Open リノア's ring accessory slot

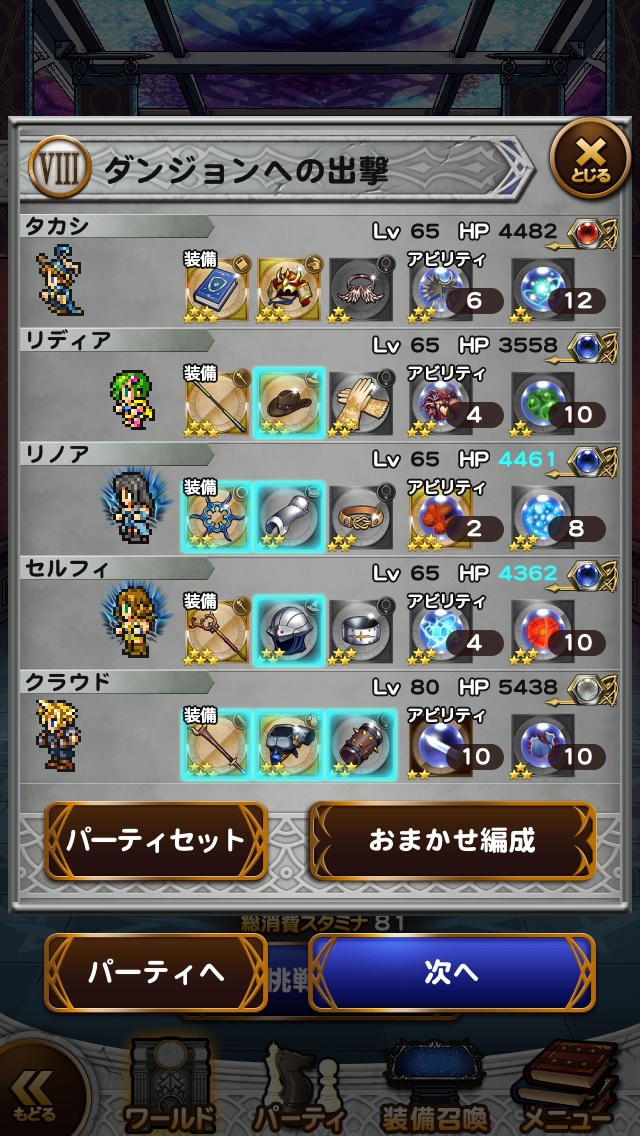tap(360, 514)
